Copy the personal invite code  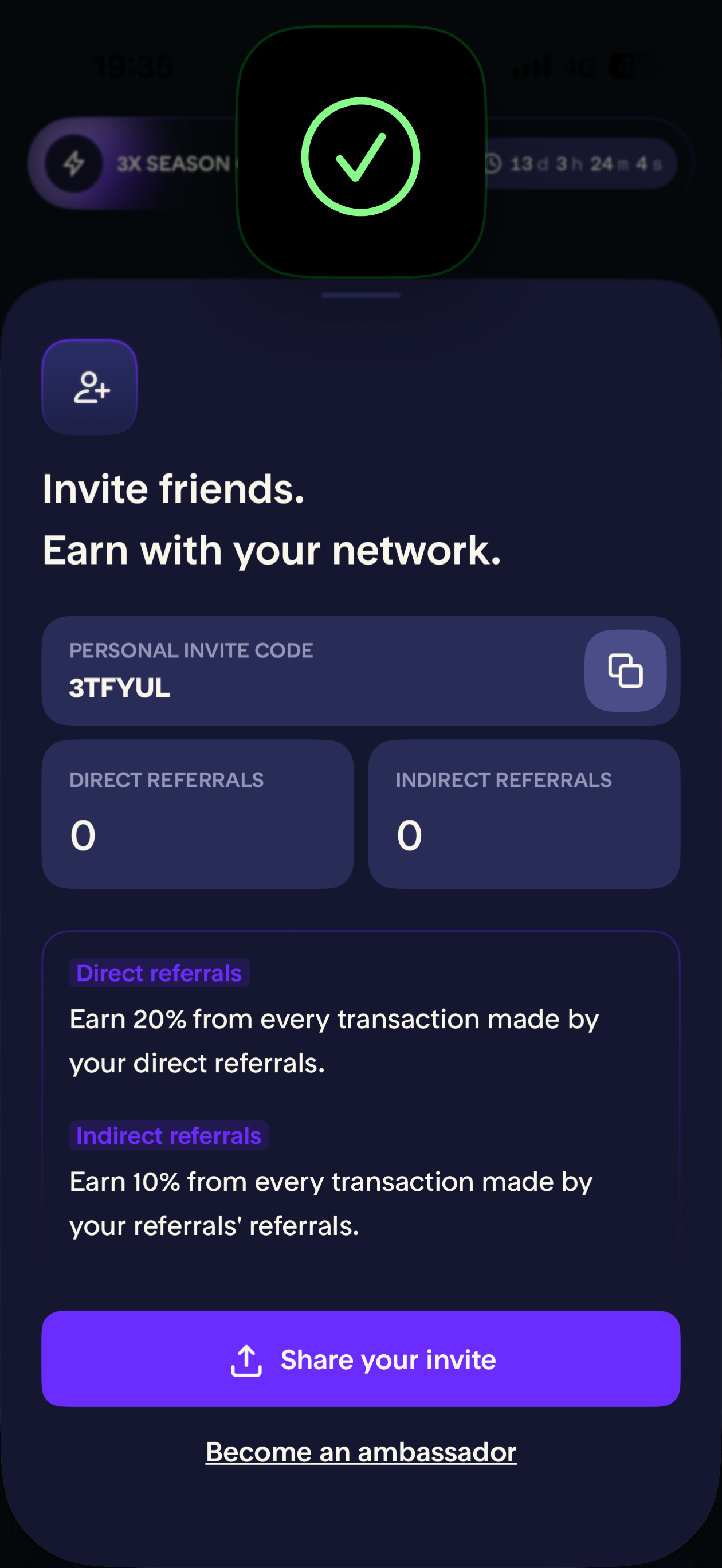(625, 670)
